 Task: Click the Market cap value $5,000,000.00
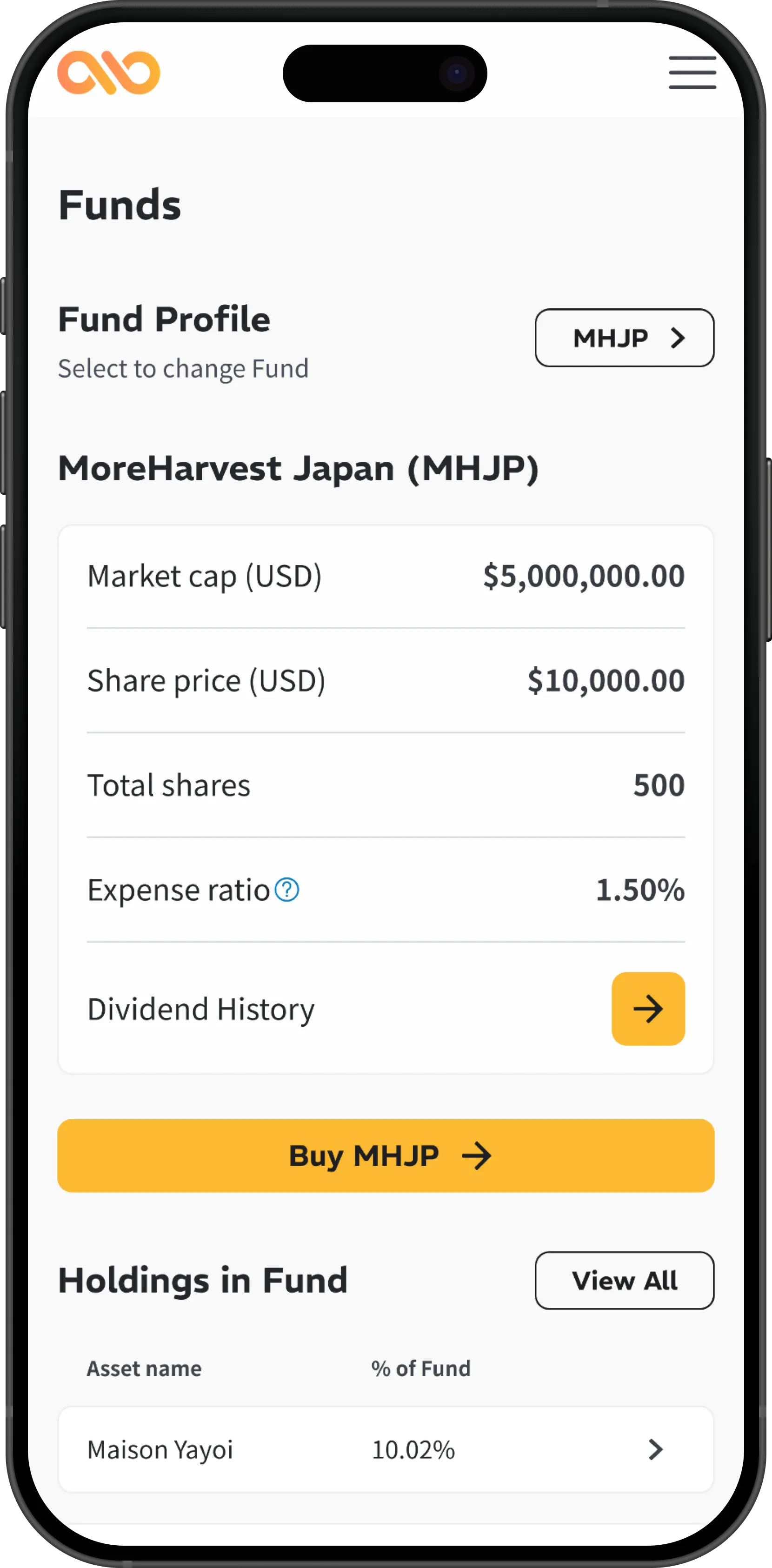pyautogui.click(x=583, y=576)
